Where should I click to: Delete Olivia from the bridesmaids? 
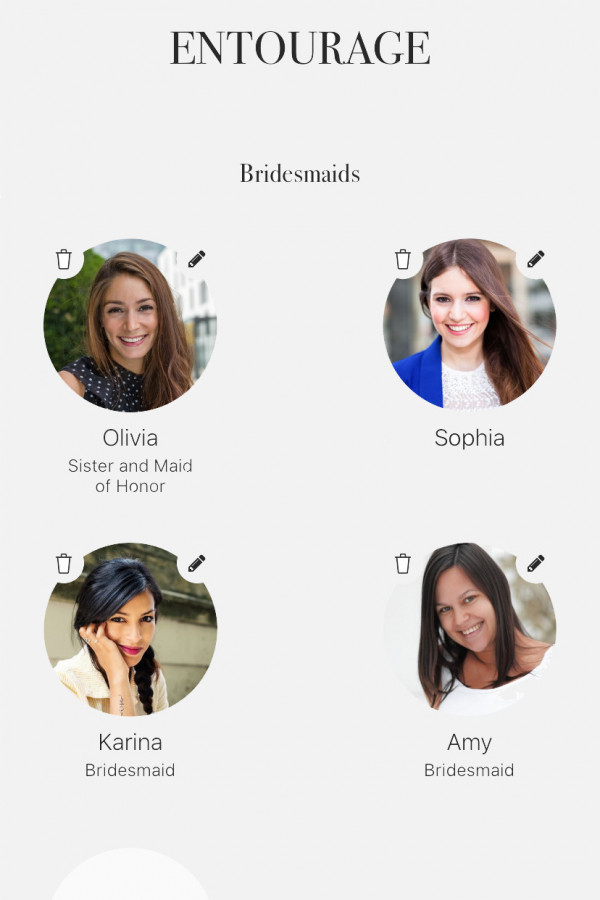(64, 260)
